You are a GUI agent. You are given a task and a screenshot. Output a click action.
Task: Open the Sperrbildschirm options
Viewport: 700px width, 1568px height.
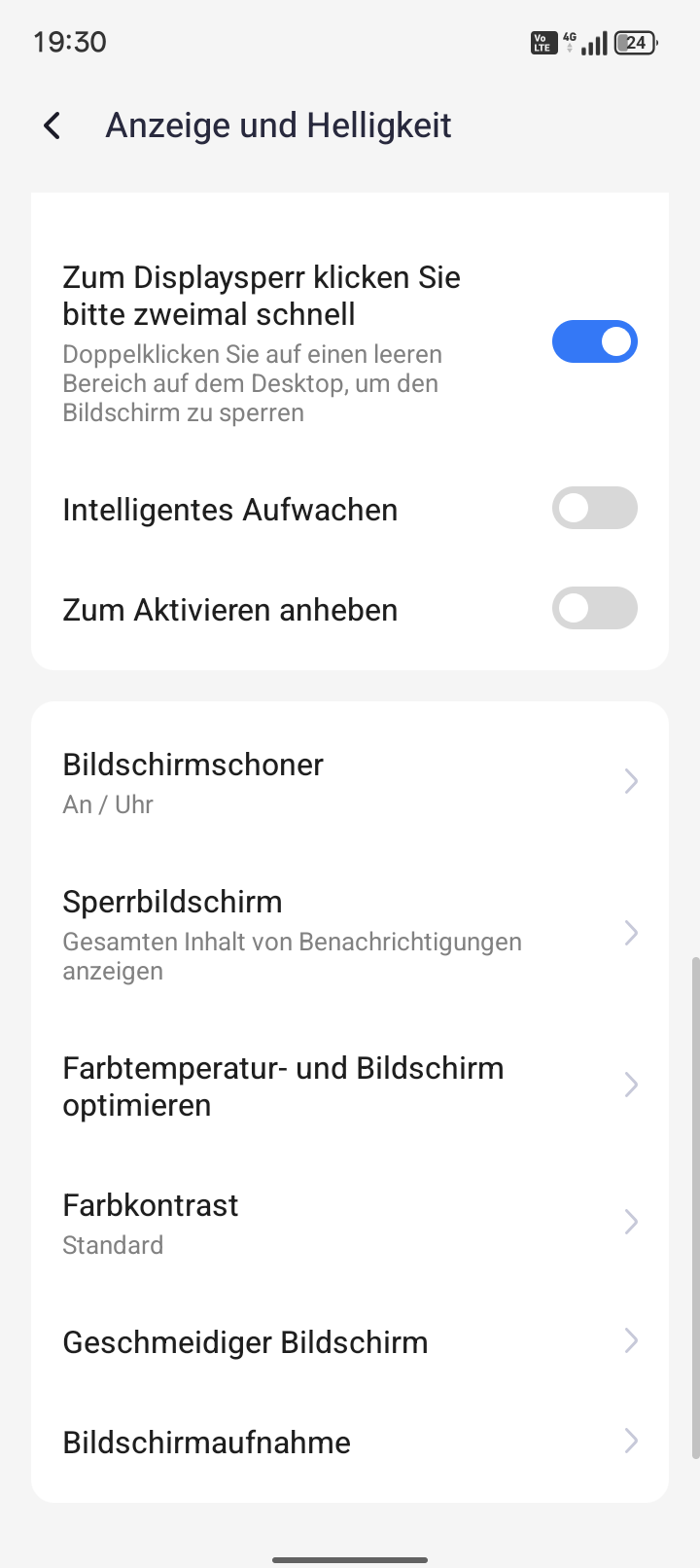(350, 934)
